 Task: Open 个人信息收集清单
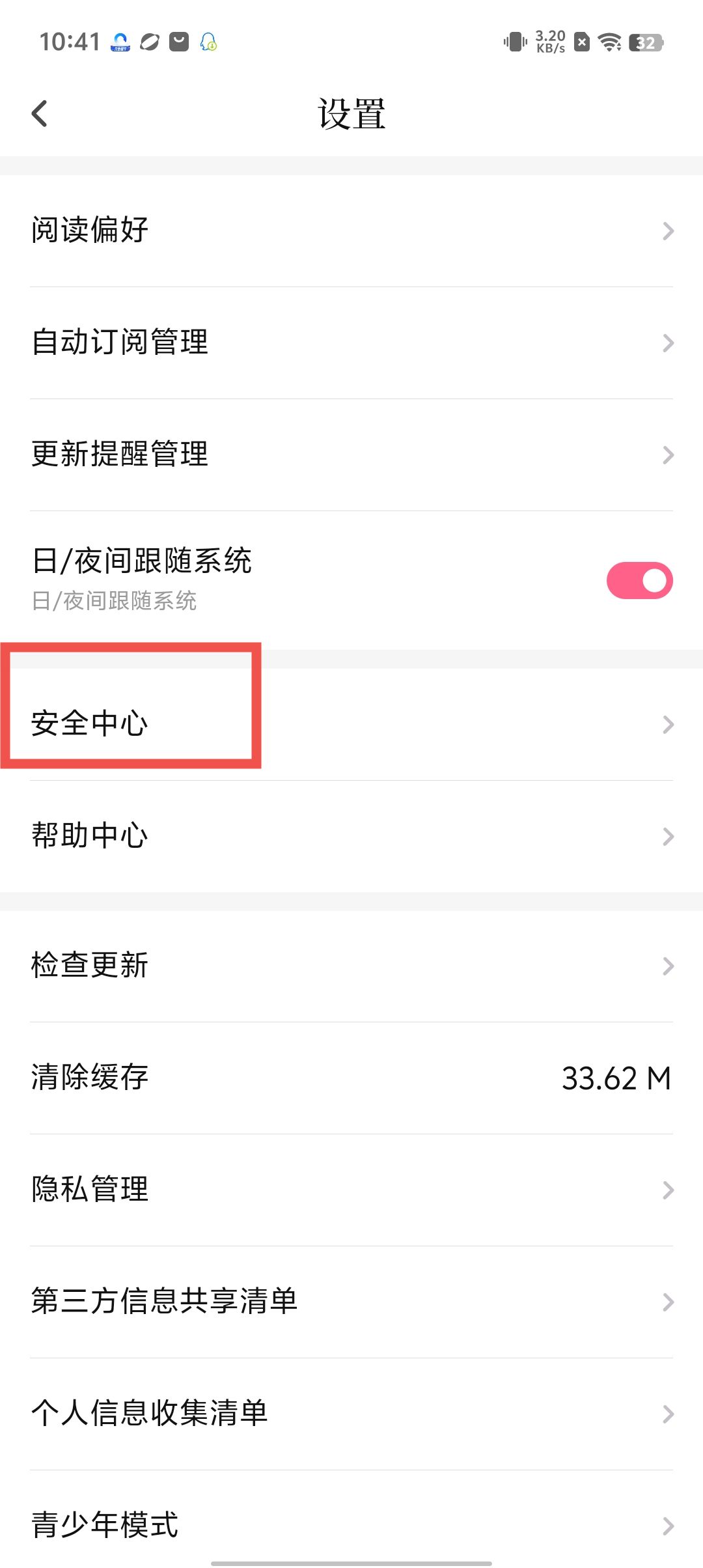point(351,1414)
